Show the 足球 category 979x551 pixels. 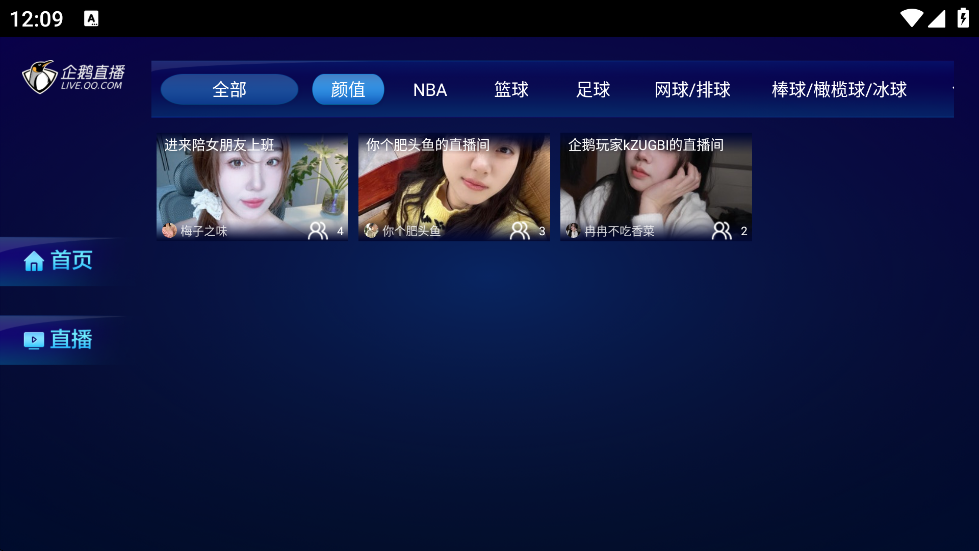[x=593, y=90]
